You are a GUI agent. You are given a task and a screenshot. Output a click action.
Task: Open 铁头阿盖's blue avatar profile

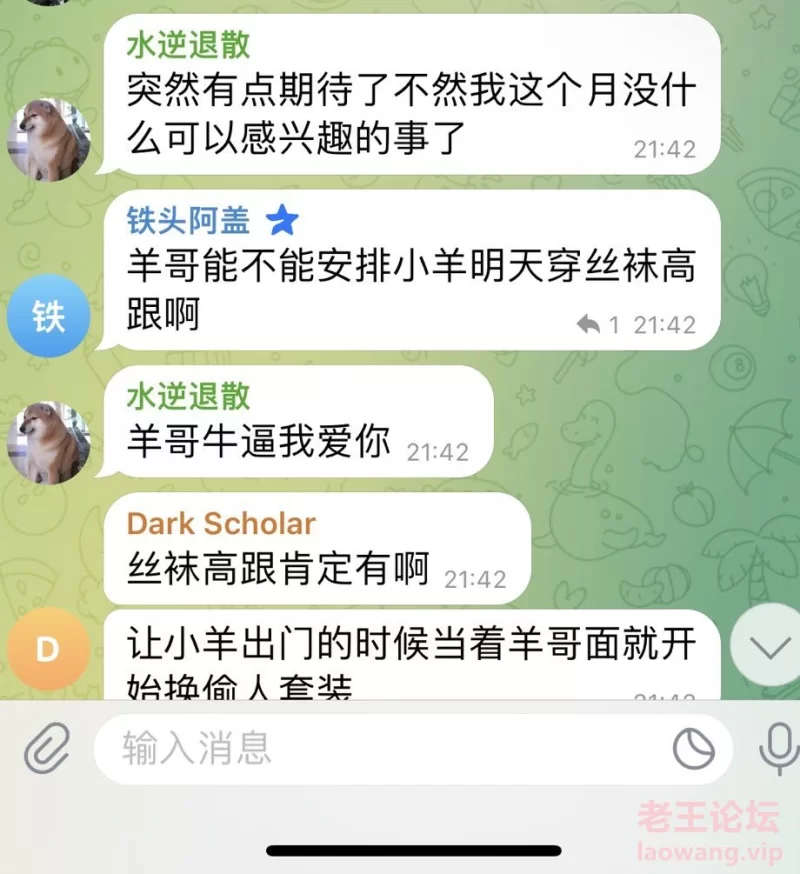click(x=48, y=317)
